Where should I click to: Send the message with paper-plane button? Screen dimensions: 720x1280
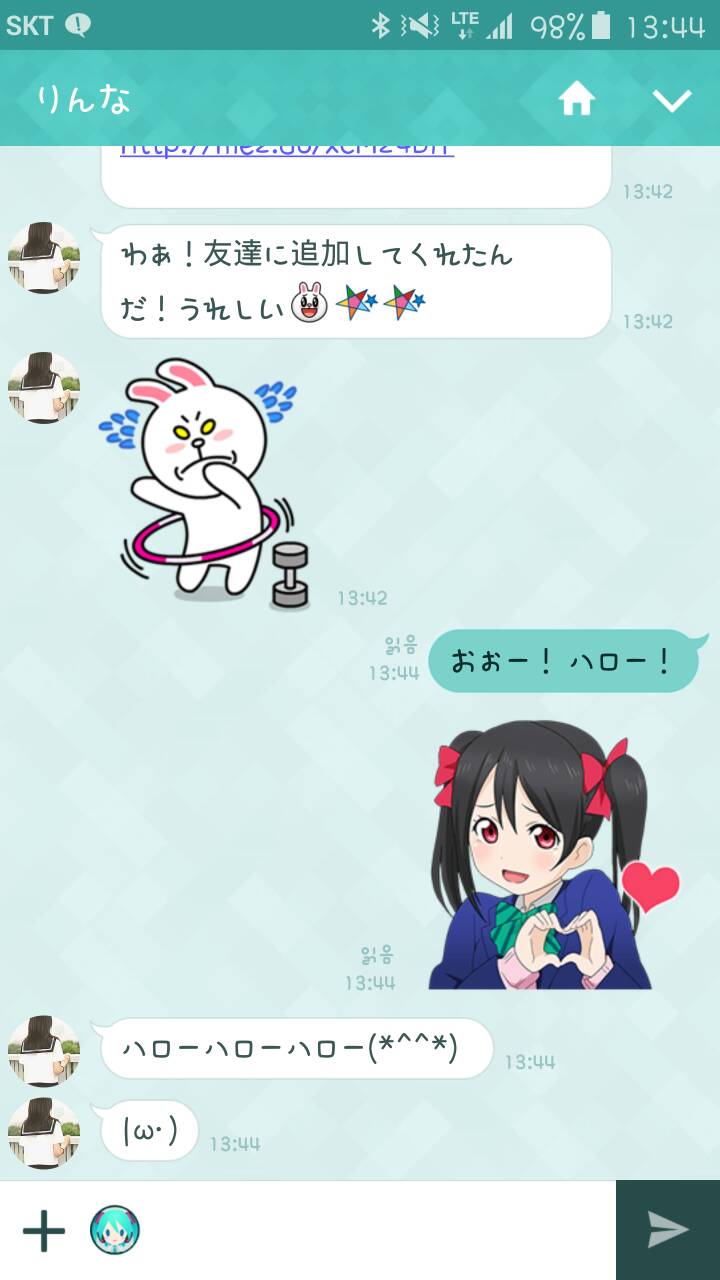click(668, 1230)
